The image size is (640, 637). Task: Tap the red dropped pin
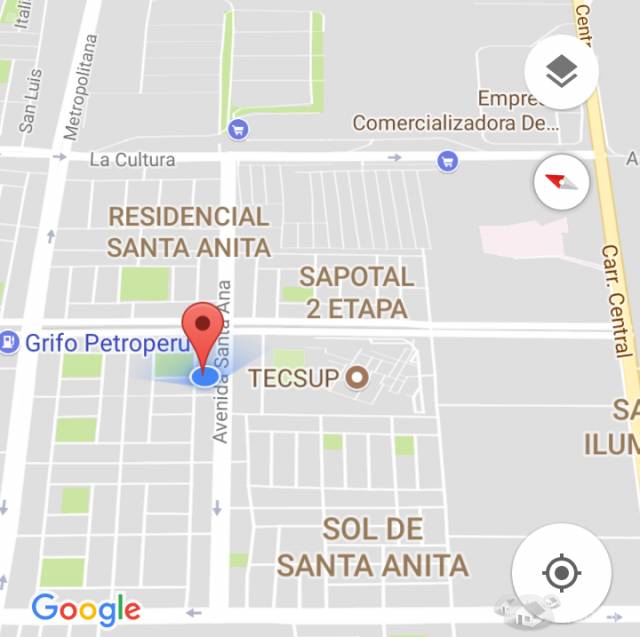[205, 328]
